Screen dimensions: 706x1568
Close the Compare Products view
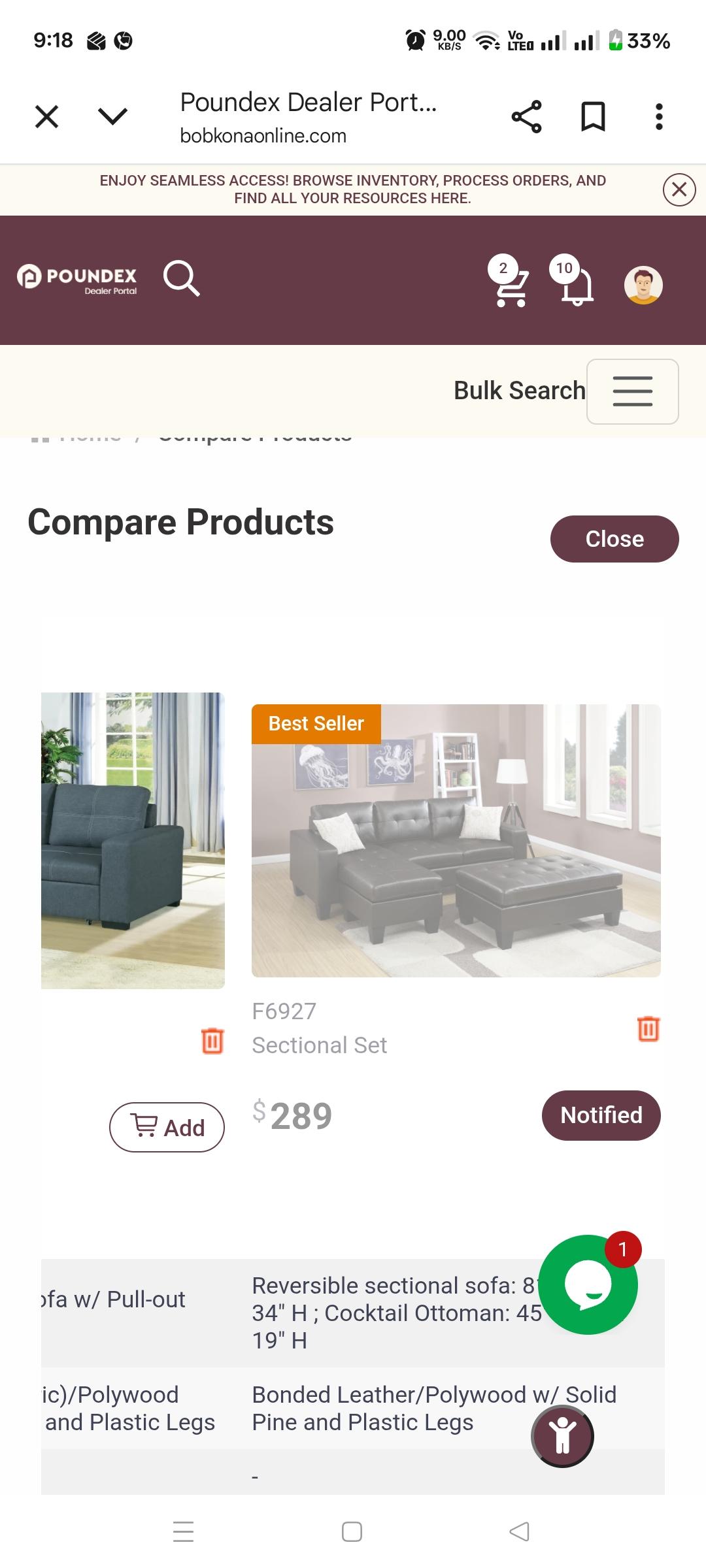[614, 539]
